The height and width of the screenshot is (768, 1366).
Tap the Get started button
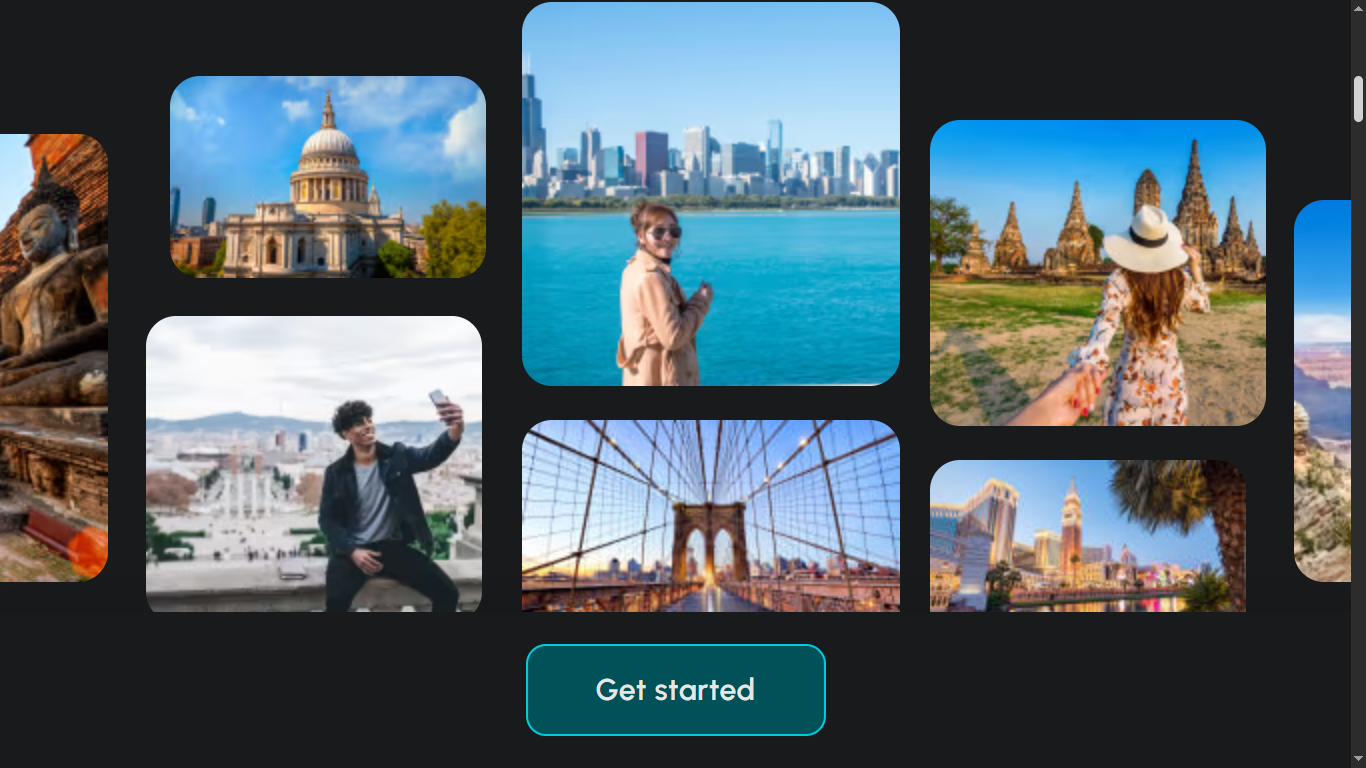click(675, 690)
